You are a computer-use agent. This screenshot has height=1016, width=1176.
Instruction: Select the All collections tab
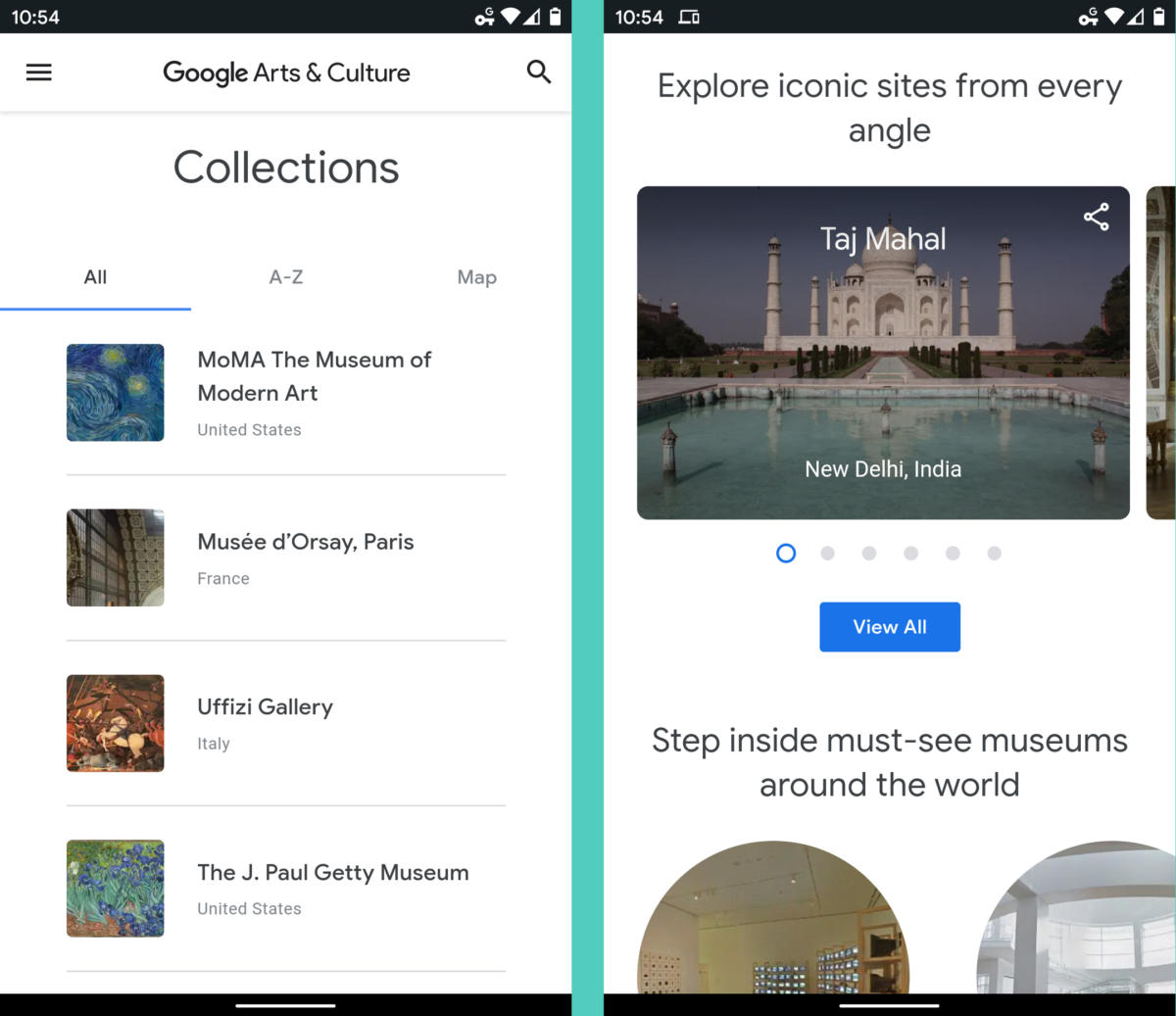pos(95,277)
